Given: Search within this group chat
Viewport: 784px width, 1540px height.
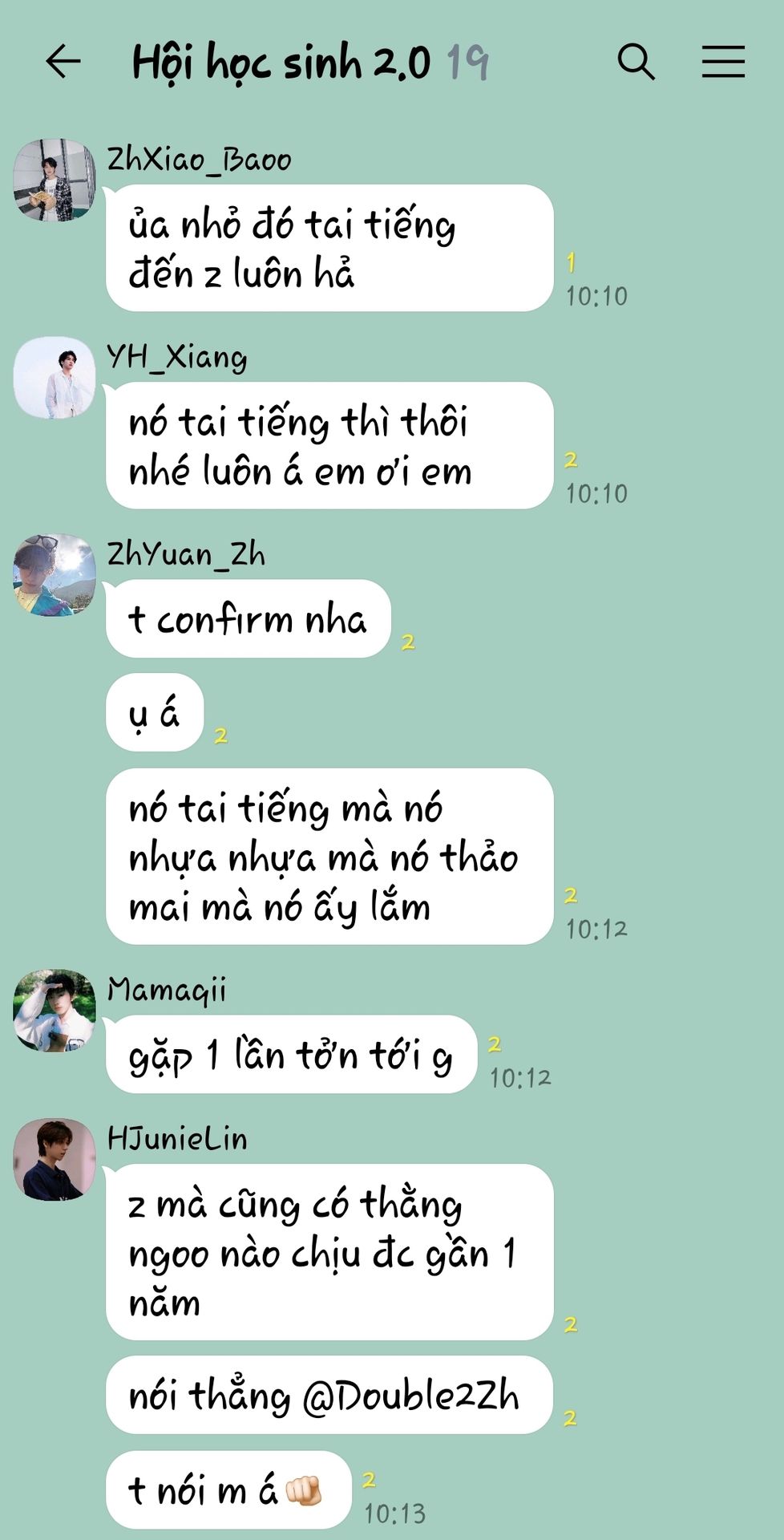Looking at the screenshot, I should click(x=636, y=62).
